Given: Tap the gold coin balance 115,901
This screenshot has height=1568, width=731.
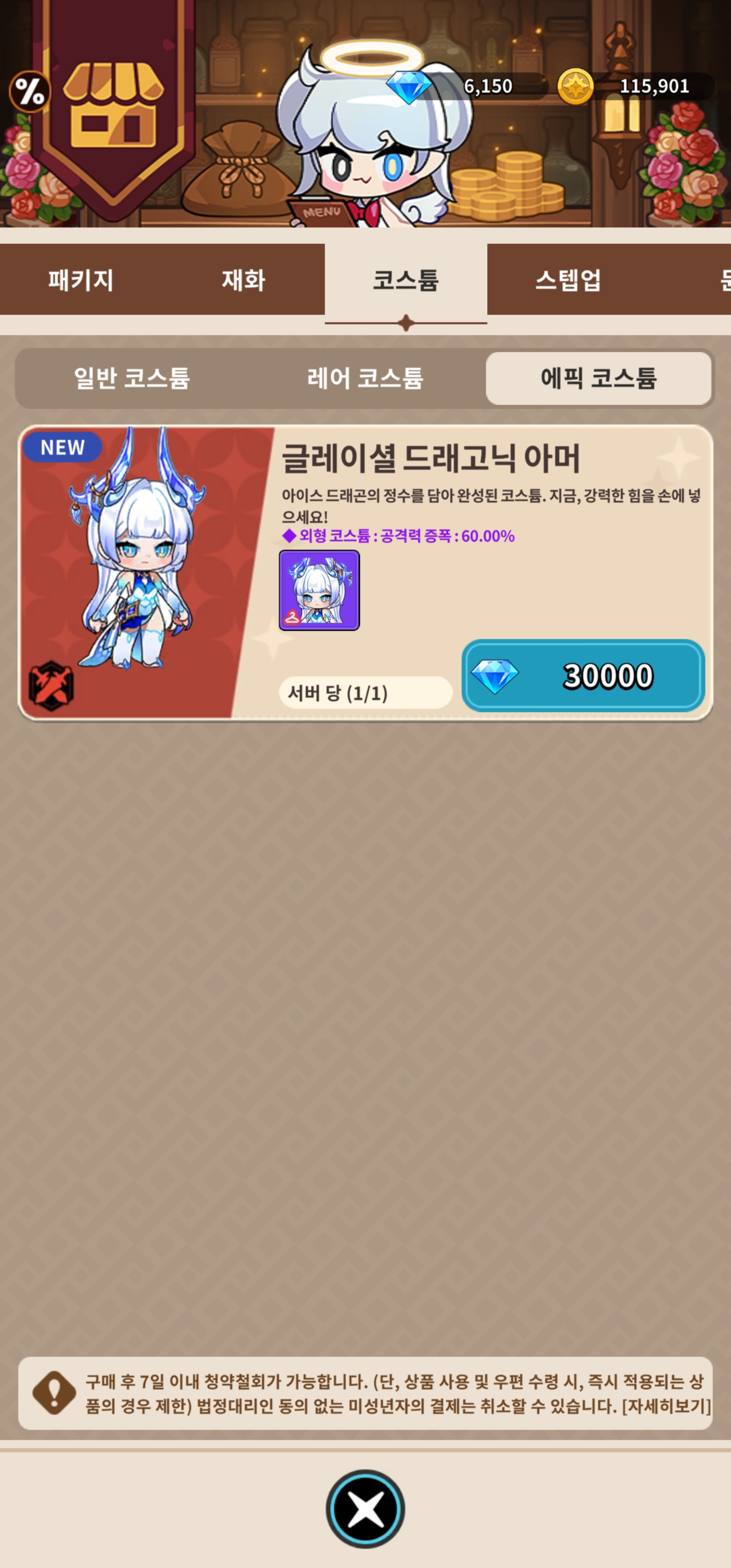Looking at the screenshot, I should 636,86.
